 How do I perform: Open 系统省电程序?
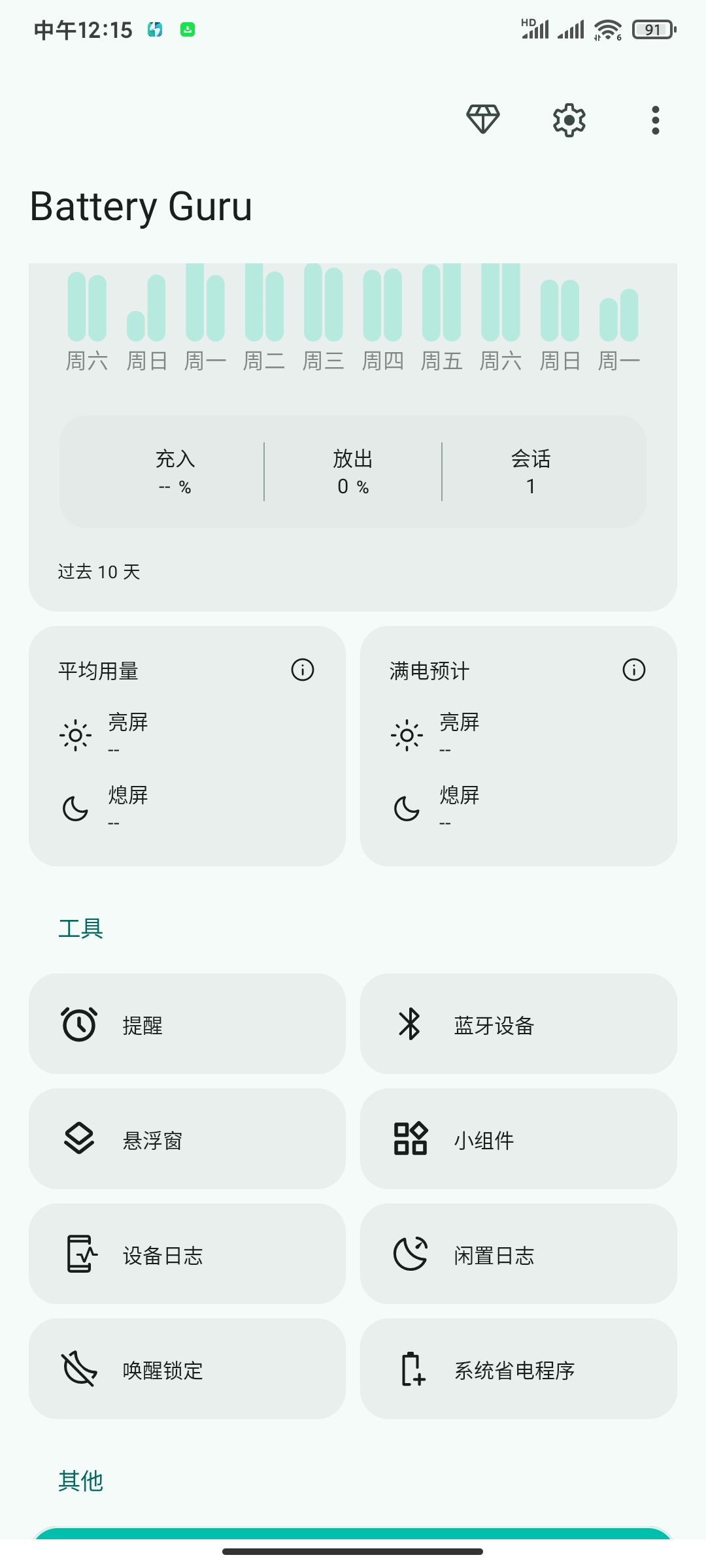[518, 1369]
